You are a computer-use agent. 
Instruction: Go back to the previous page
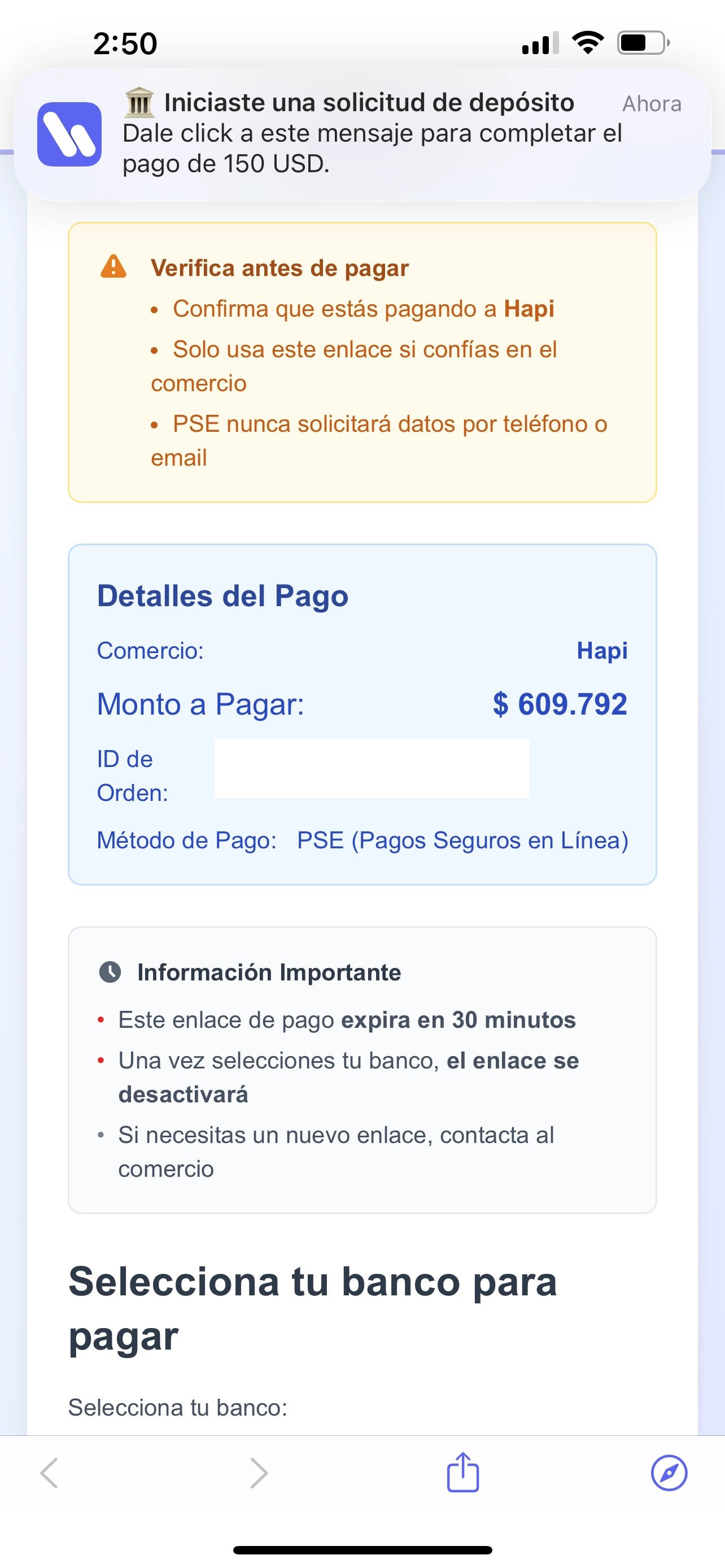[x=49, y=1473]
